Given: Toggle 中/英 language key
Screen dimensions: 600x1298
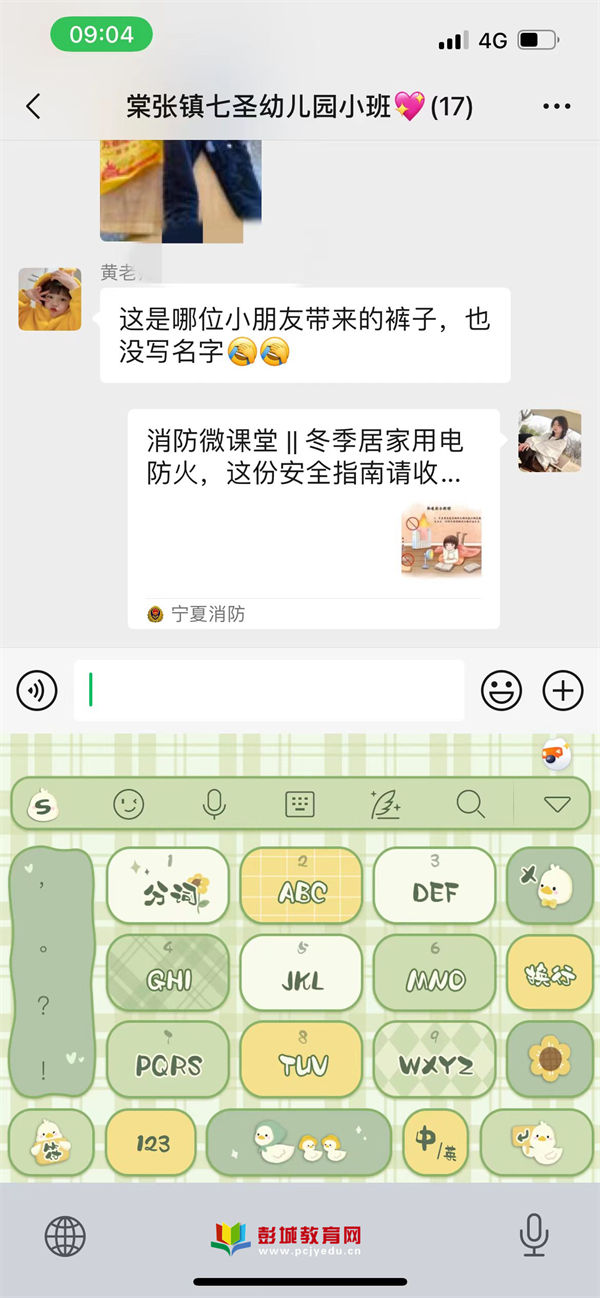Looking at the screenshot, I should pos(435,1142).
